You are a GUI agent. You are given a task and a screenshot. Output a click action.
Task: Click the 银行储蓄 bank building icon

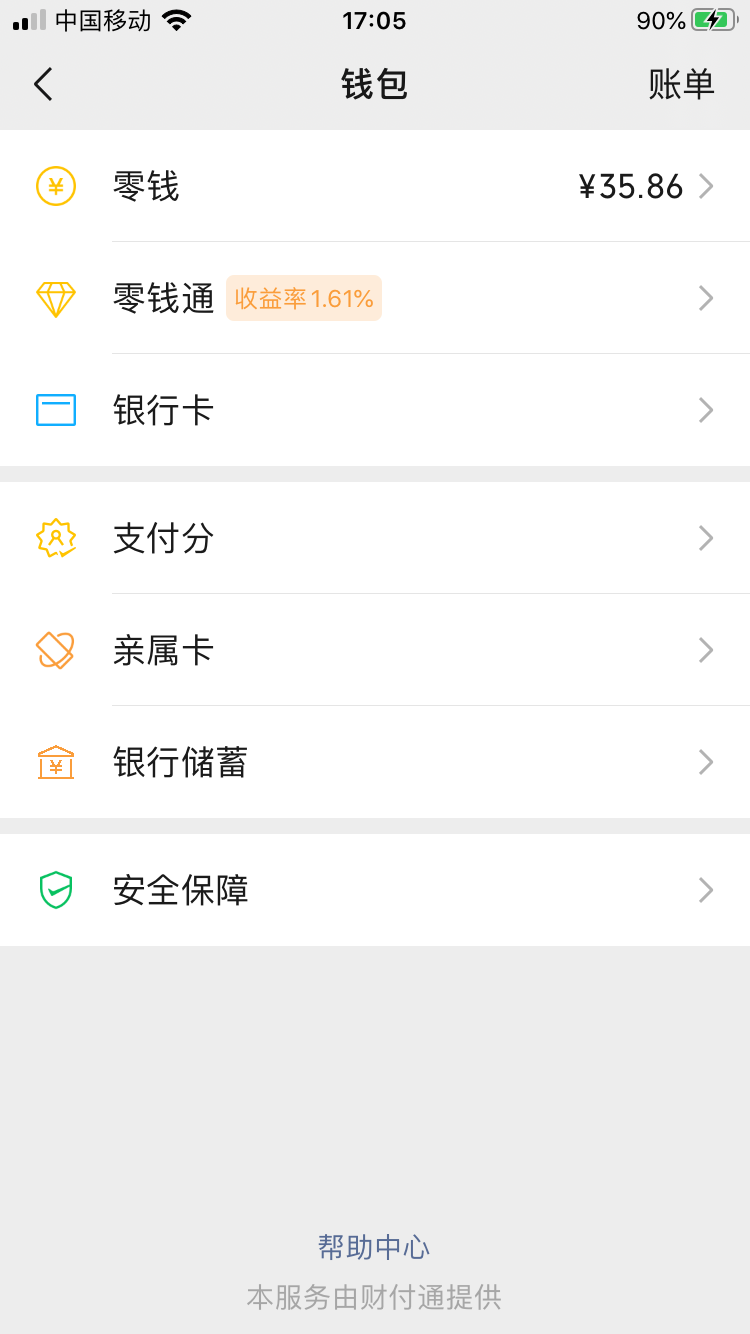click(57, 762)
